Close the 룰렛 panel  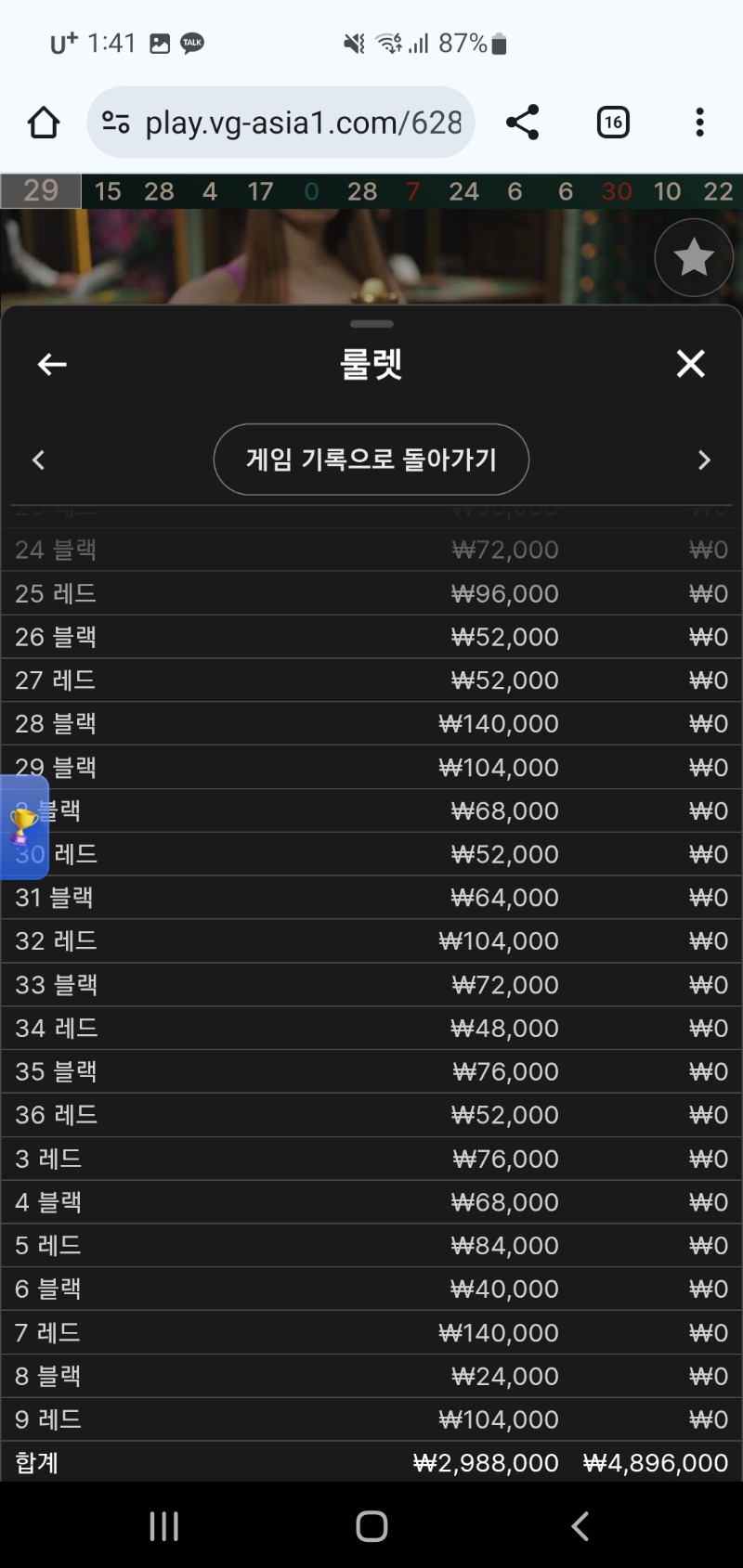click(690, 364)
